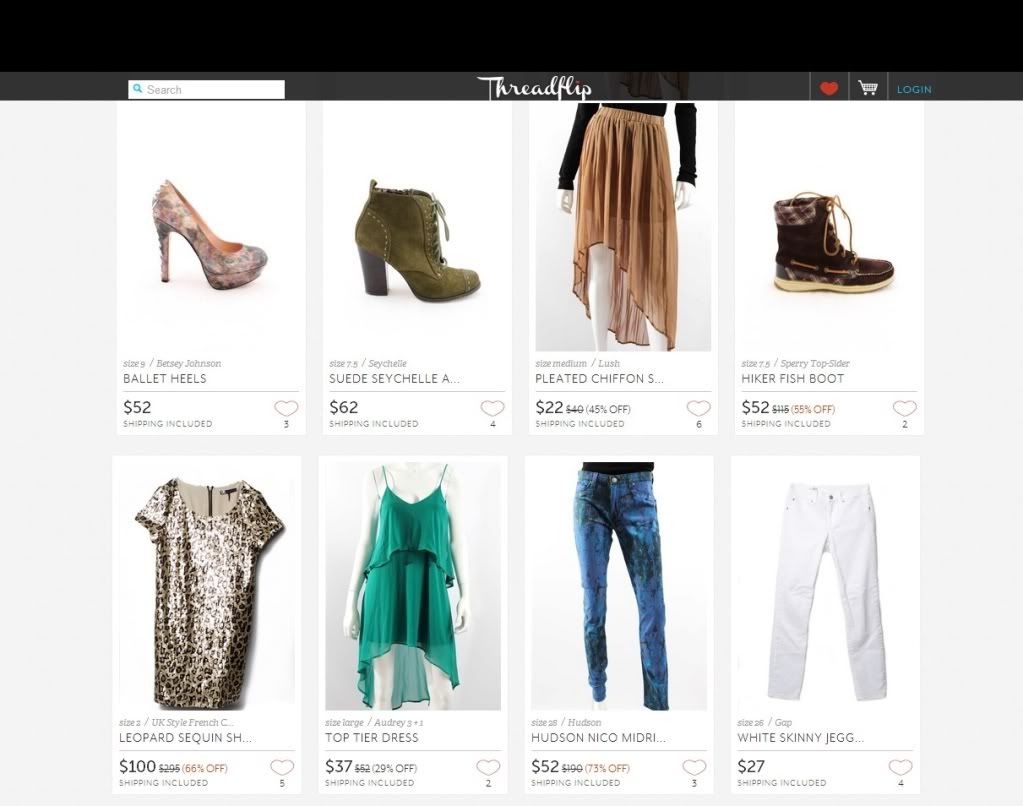Open the Top Tier Dress card
The width and height of the screenshot is (1023, 806).
tap(413, 590)
